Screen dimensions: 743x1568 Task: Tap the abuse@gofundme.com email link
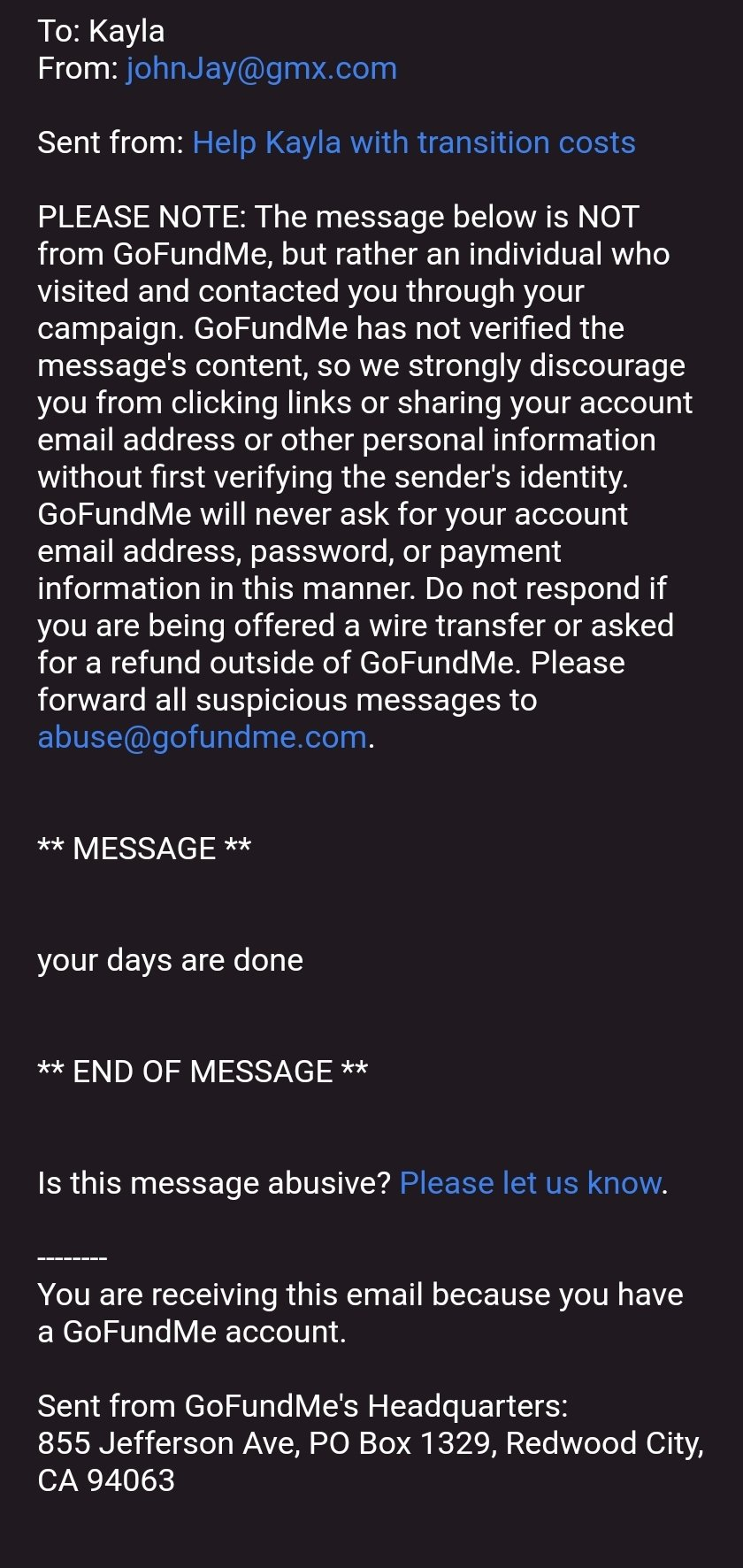203,737
